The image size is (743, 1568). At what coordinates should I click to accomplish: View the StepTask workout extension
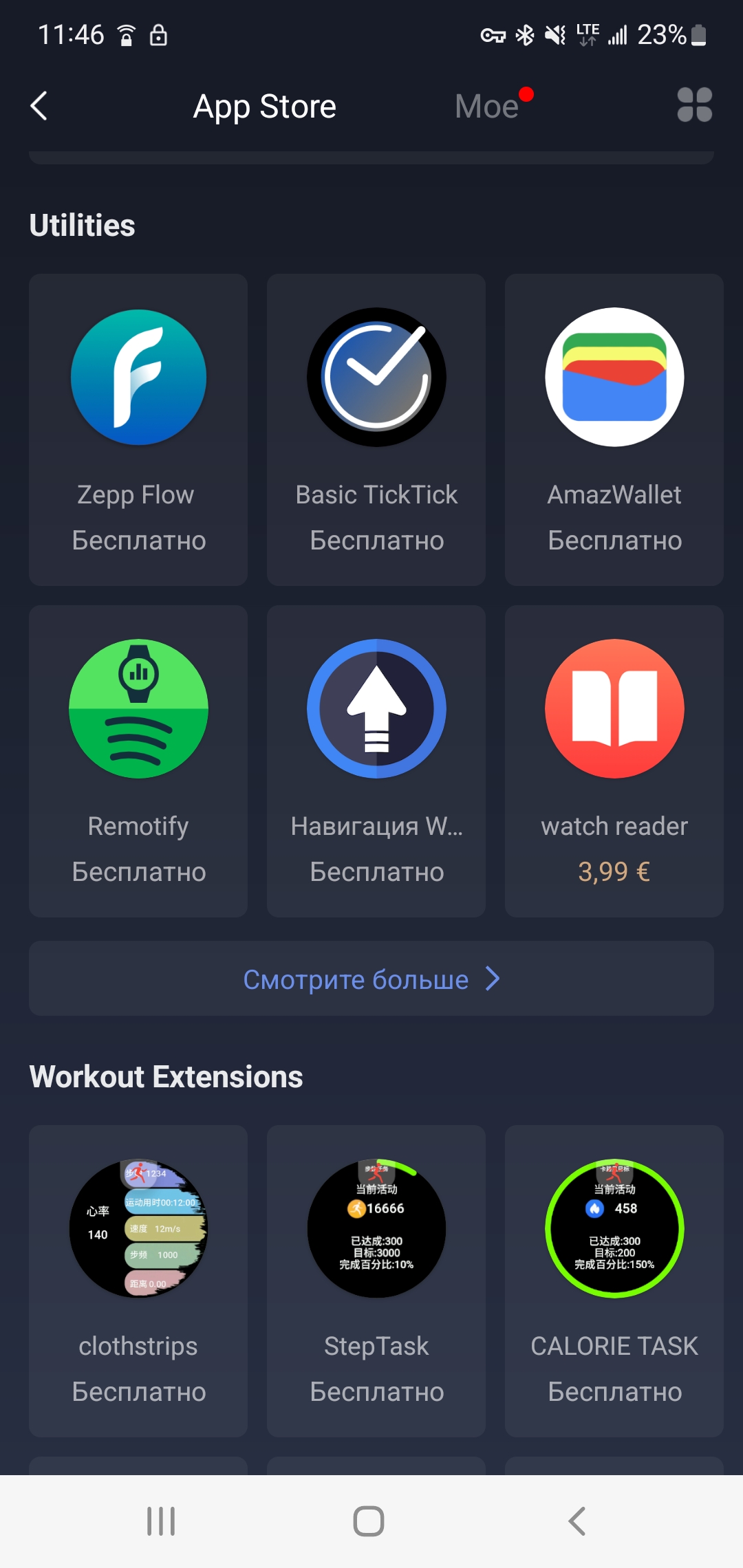pos(376,1281)
